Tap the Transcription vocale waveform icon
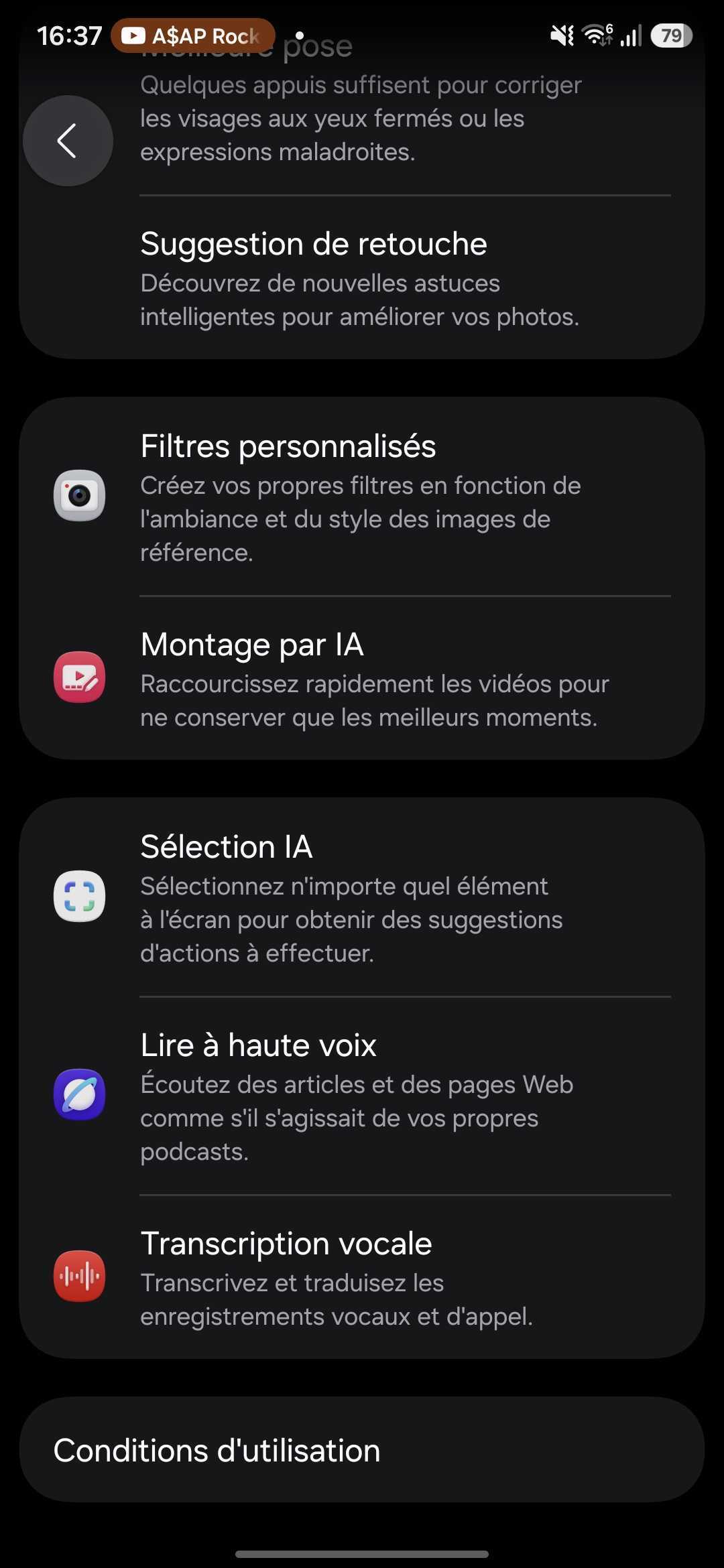724x1568 pixels. [x=79, y=1275]
